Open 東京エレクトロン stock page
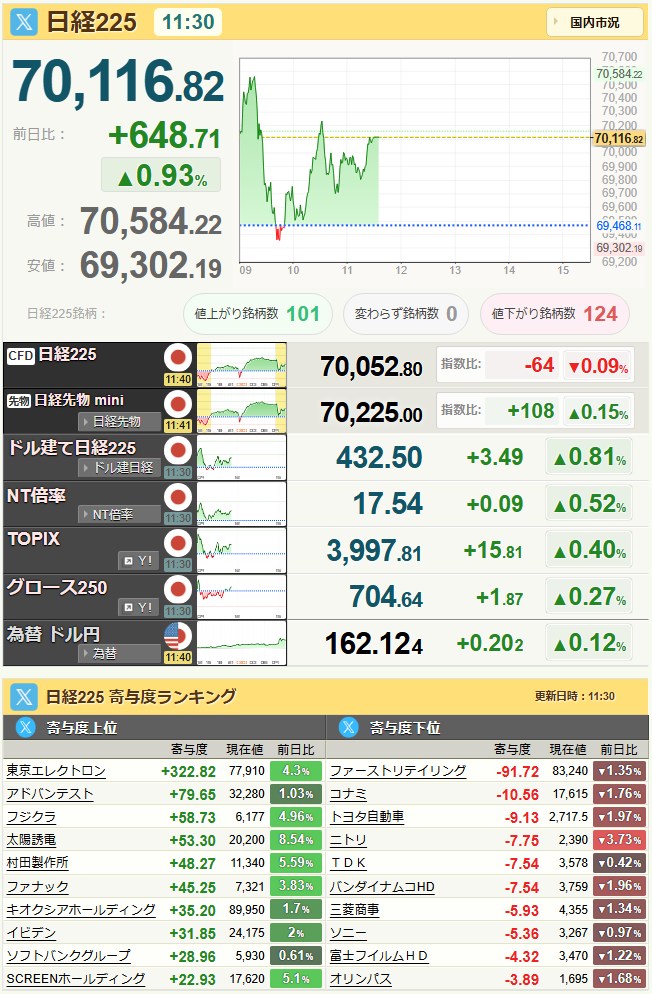652x994 pixels. [x=56, y=771]
